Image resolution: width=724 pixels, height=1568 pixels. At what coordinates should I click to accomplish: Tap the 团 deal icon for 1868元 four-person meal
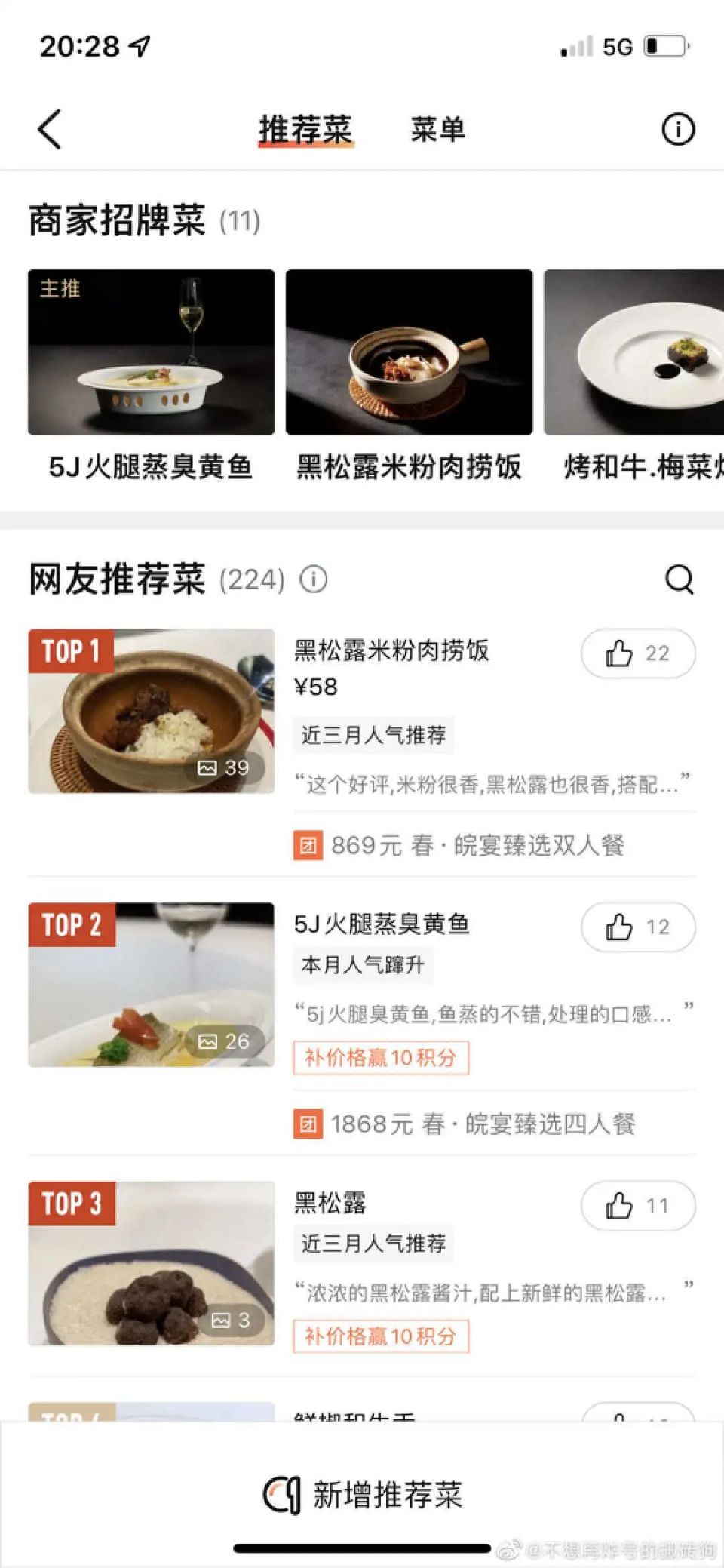(307, 1126)
